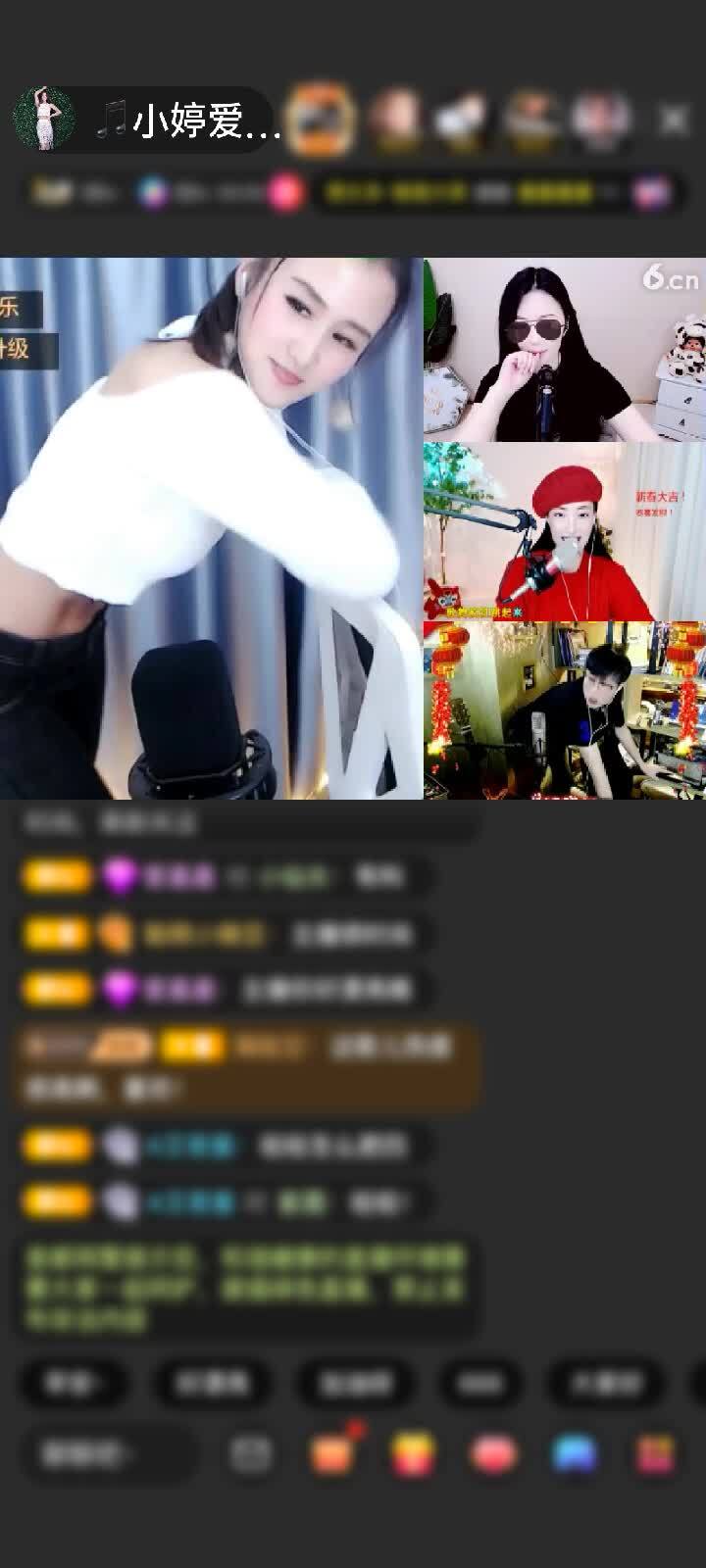Tap the pink heart icon in bottom bar

pyautogui.click(x=493, y=1454)
